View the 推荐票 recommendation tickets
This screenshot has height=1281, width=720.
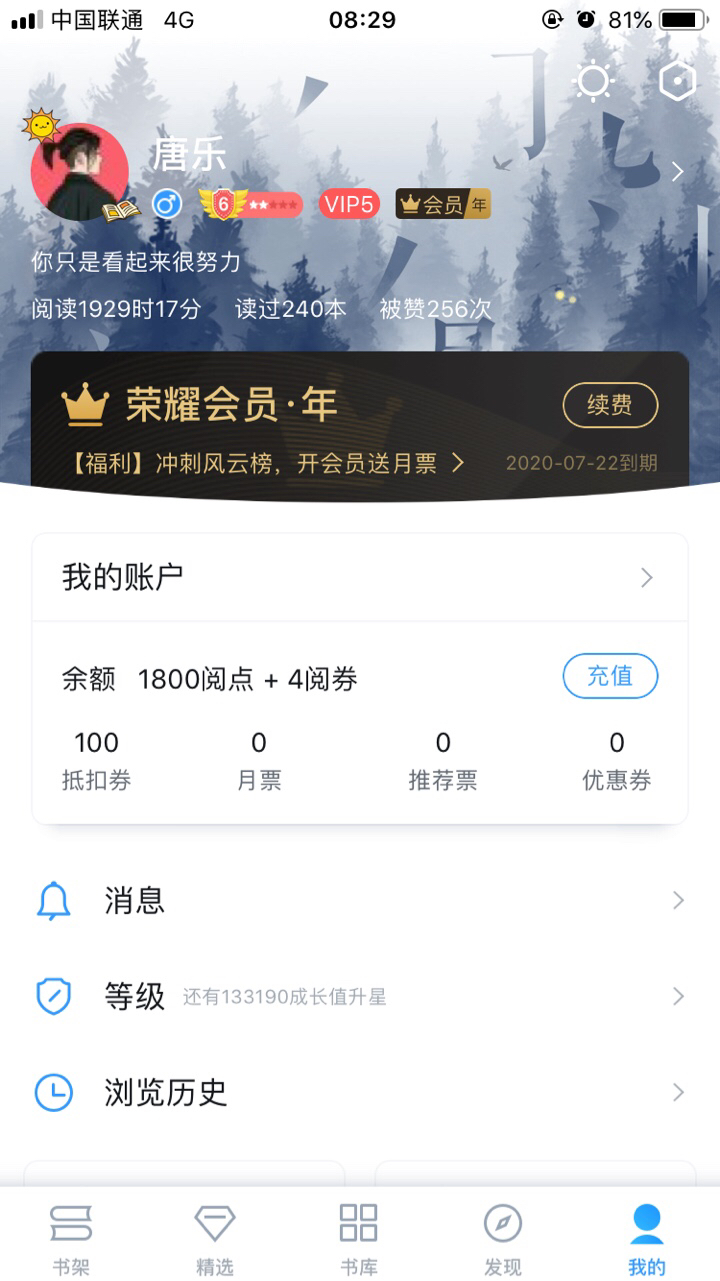442,760
